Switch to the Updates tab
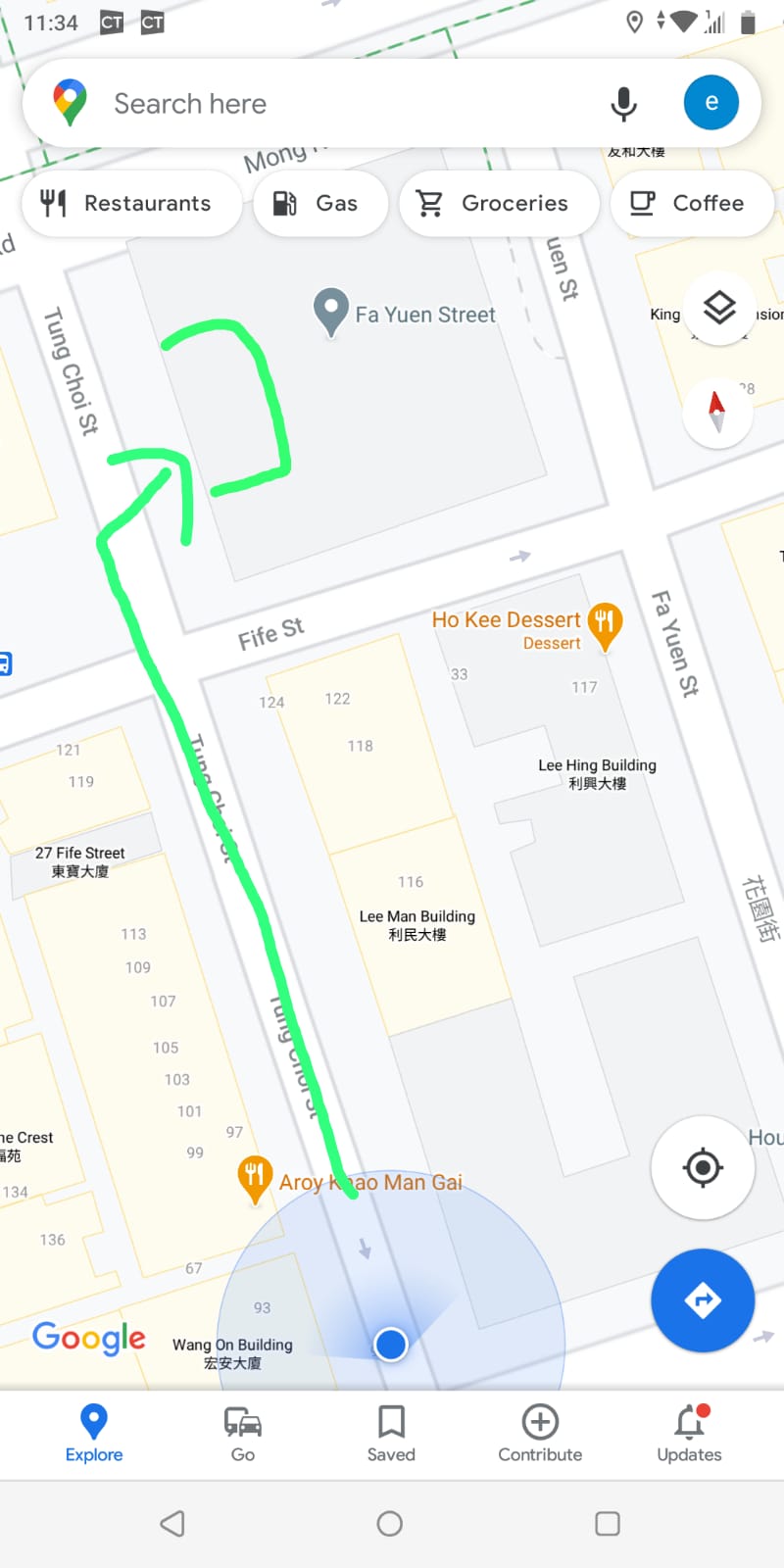The width and height of the screenshot is (784, 1568). point(689,1433)
